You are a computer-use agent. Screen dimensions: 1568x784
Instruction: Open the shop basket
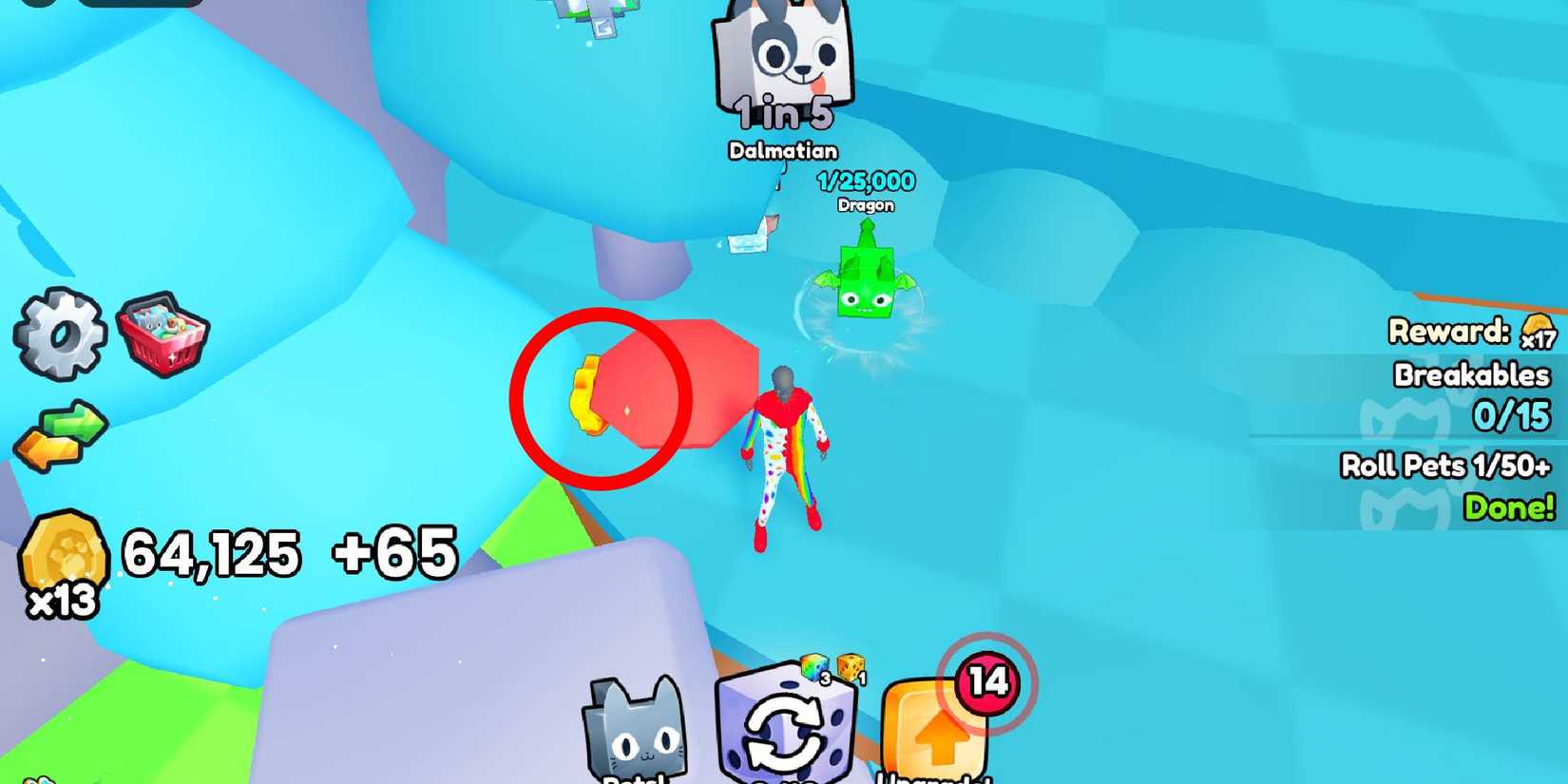coord(163,334)
